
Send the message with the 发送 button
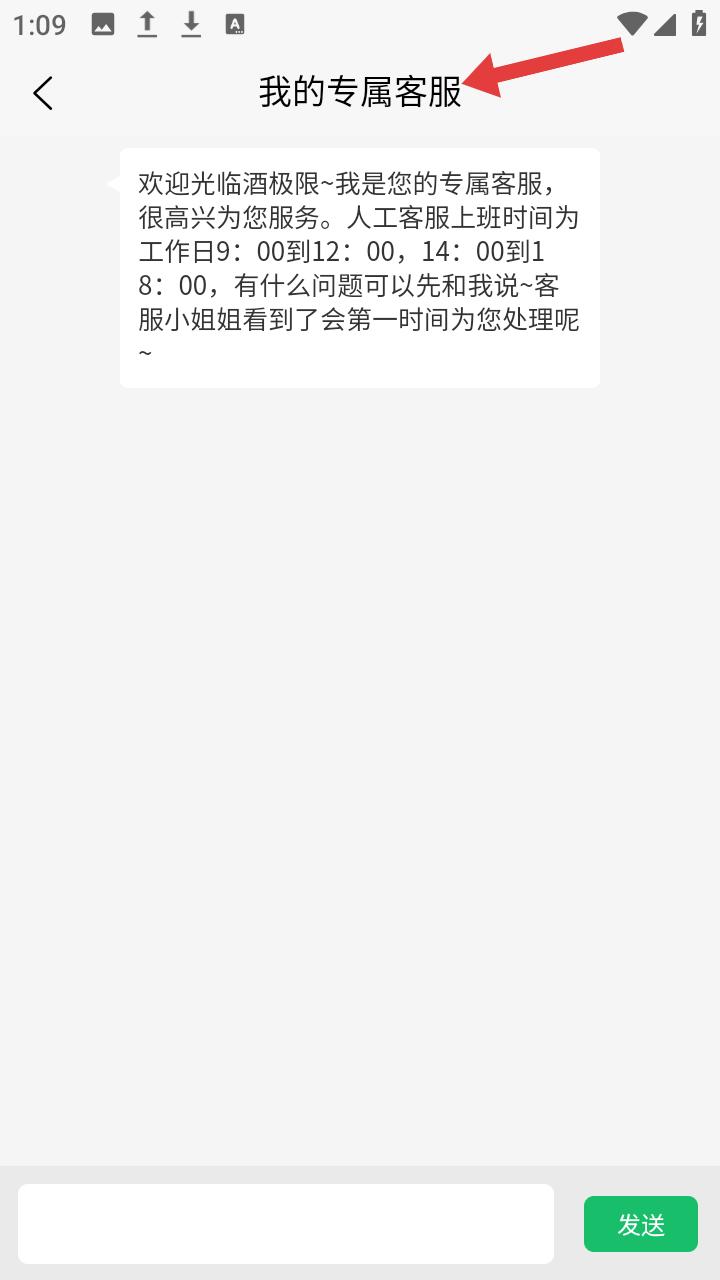(641, 1224)
